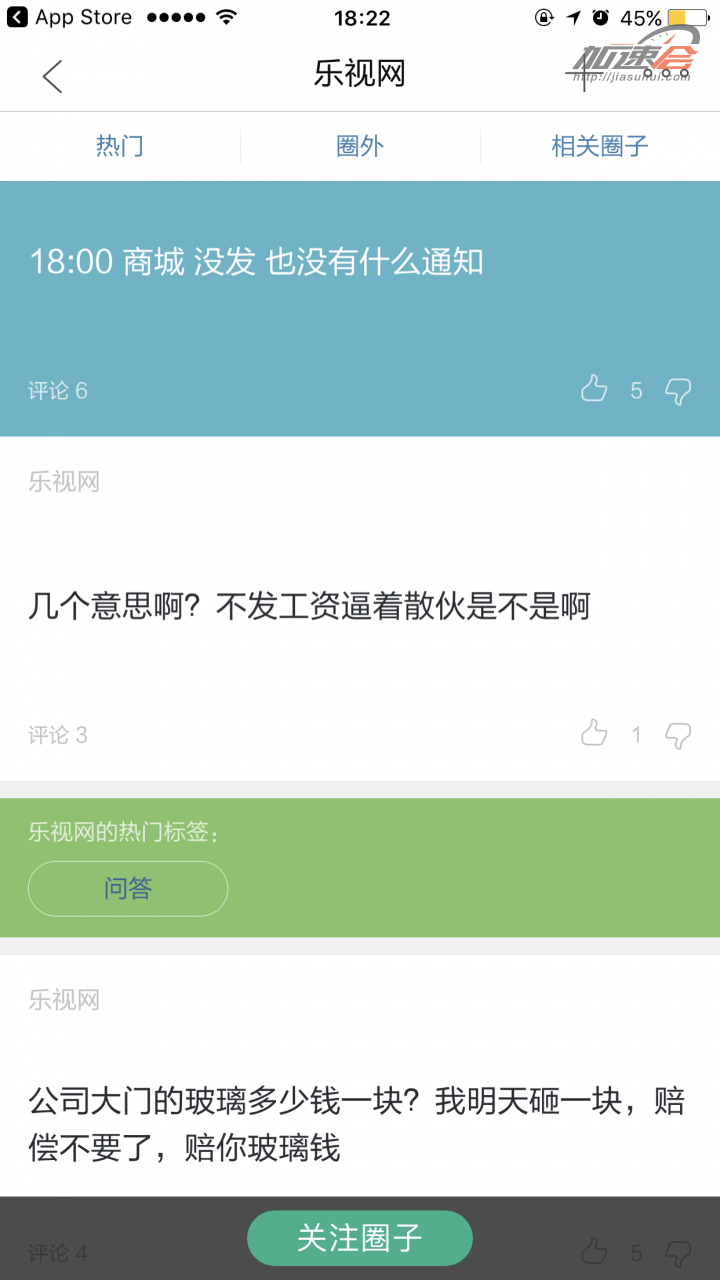Open comments via 评论 6 on first post
Viewport: 720px width, 1280px height.
point(58,390)
